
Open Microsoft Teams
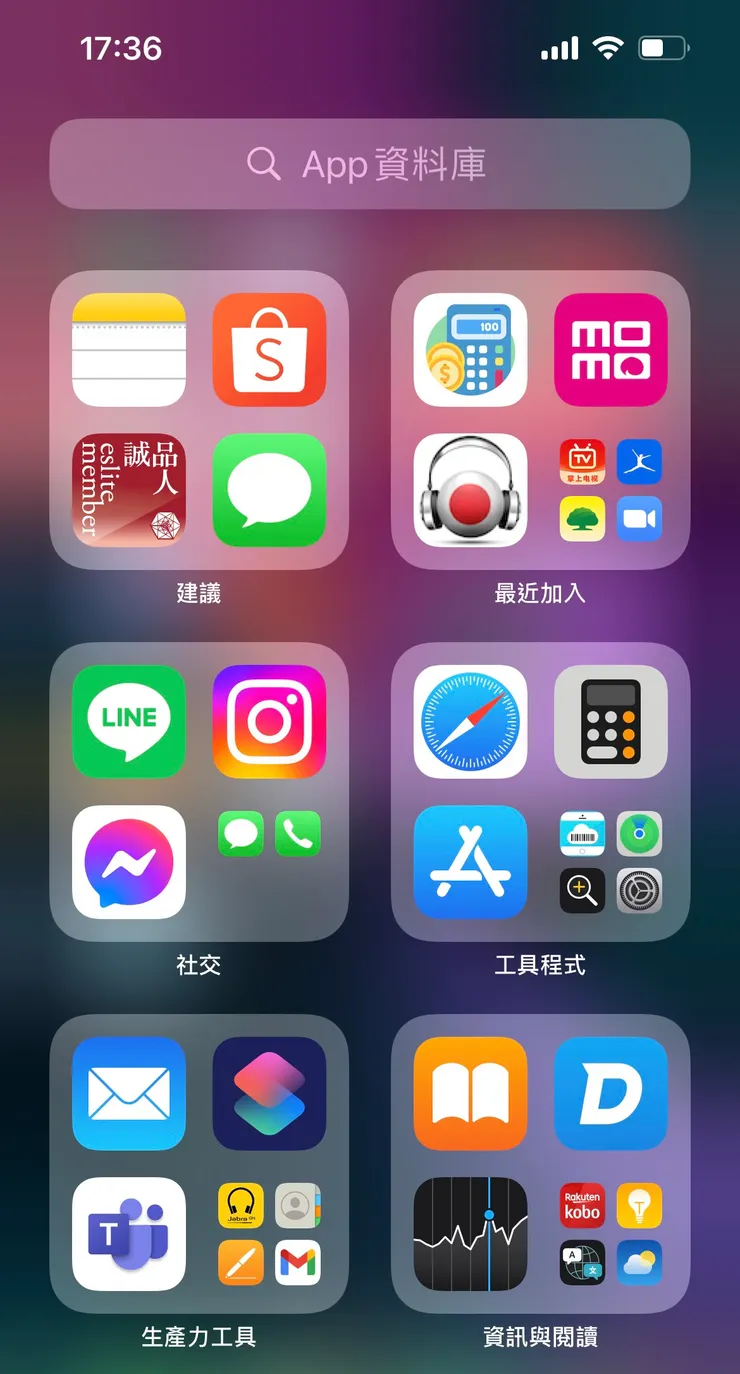coord(128,1234)
